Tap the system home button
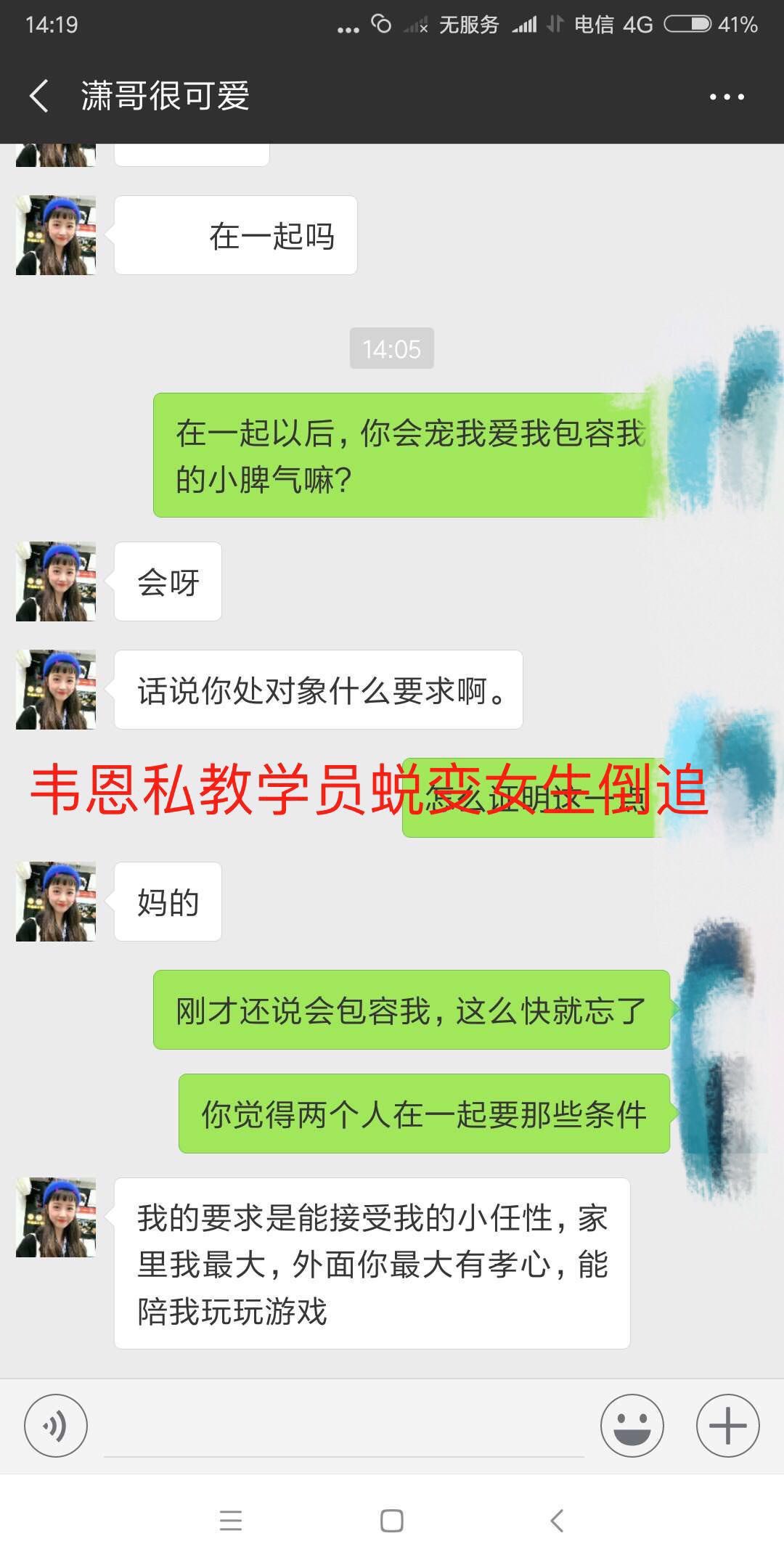Screen dimensions: 784x1568 (x=392, y=1520)
